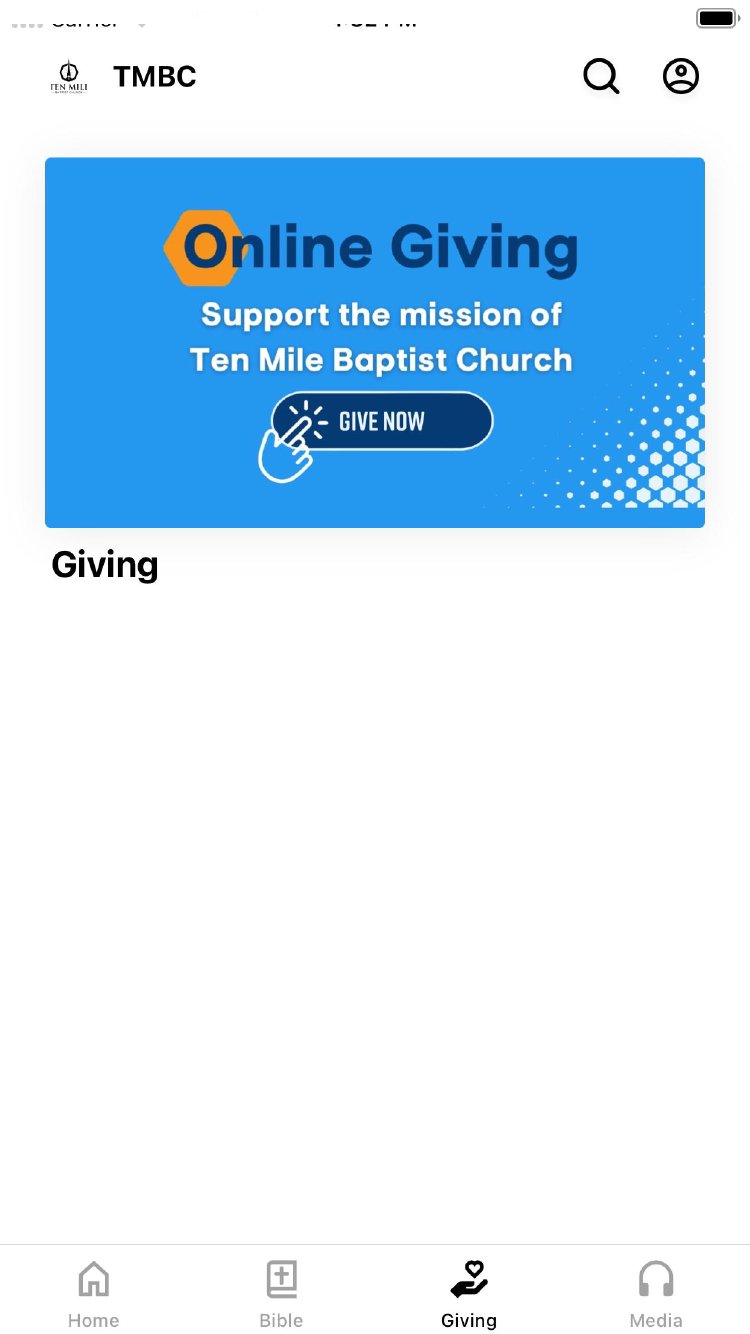Switch to the Home tab
Viewport: 750px width, 1334px height.
pos(94,1293)
